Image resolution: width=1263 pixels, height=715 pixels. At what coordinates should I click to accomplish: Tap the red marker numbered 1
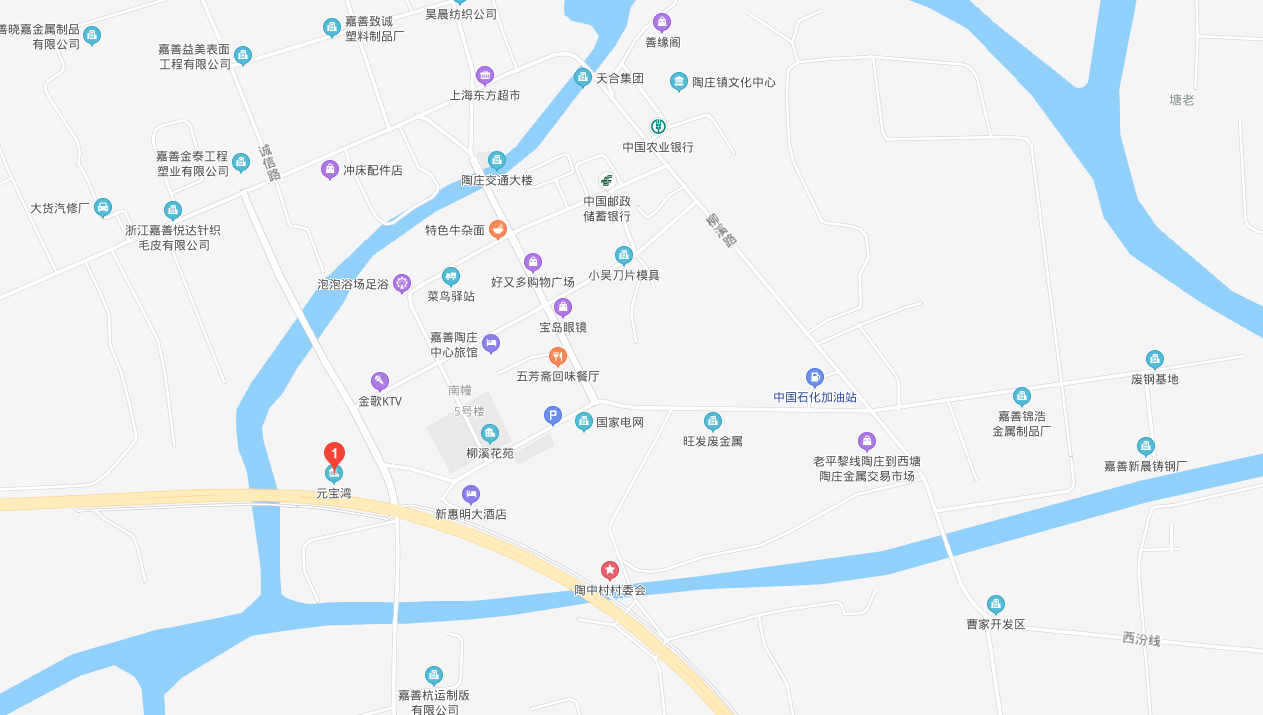tap(334, 454)
